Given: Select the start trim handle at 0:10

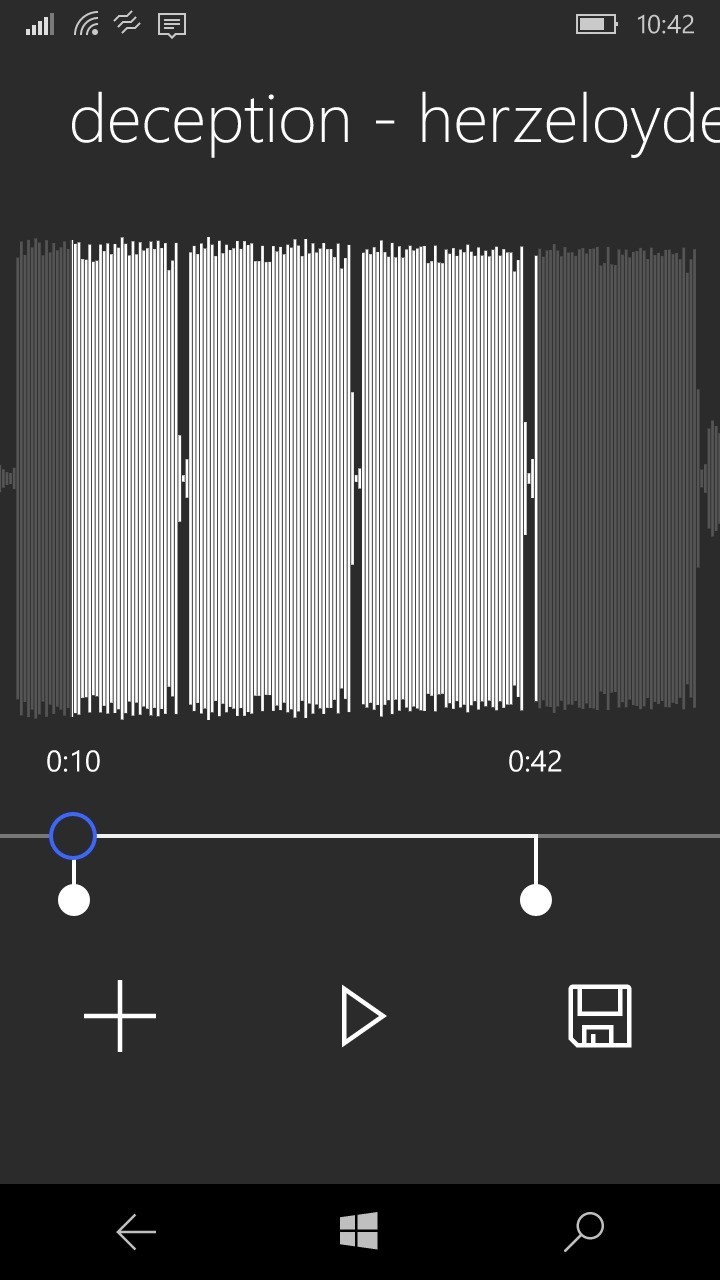Looking at the screenshot, I should [x=74, y=900].
